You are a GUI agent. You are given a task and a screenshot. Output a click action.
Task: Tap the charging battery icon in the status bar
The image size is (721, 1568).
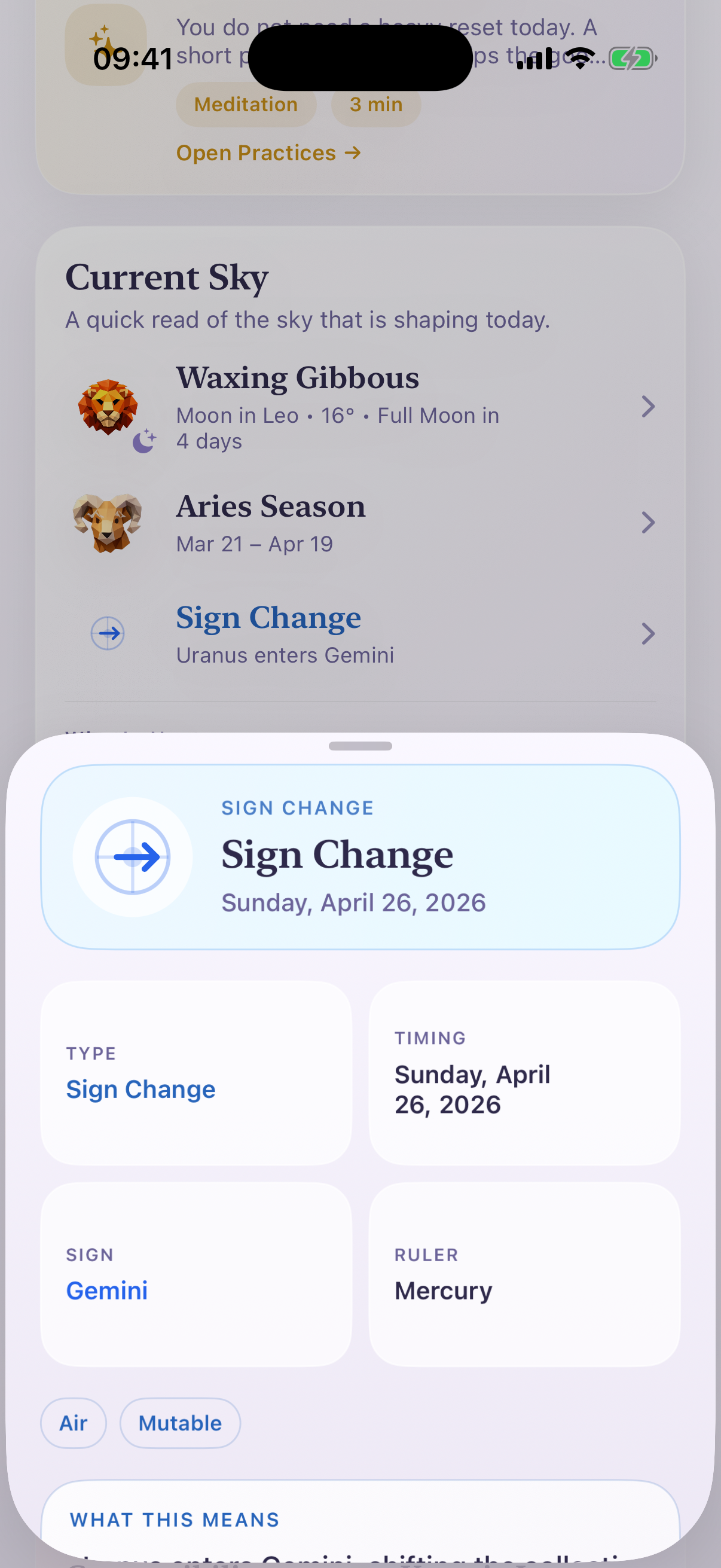pyautogui.click(x=631, y=59)
